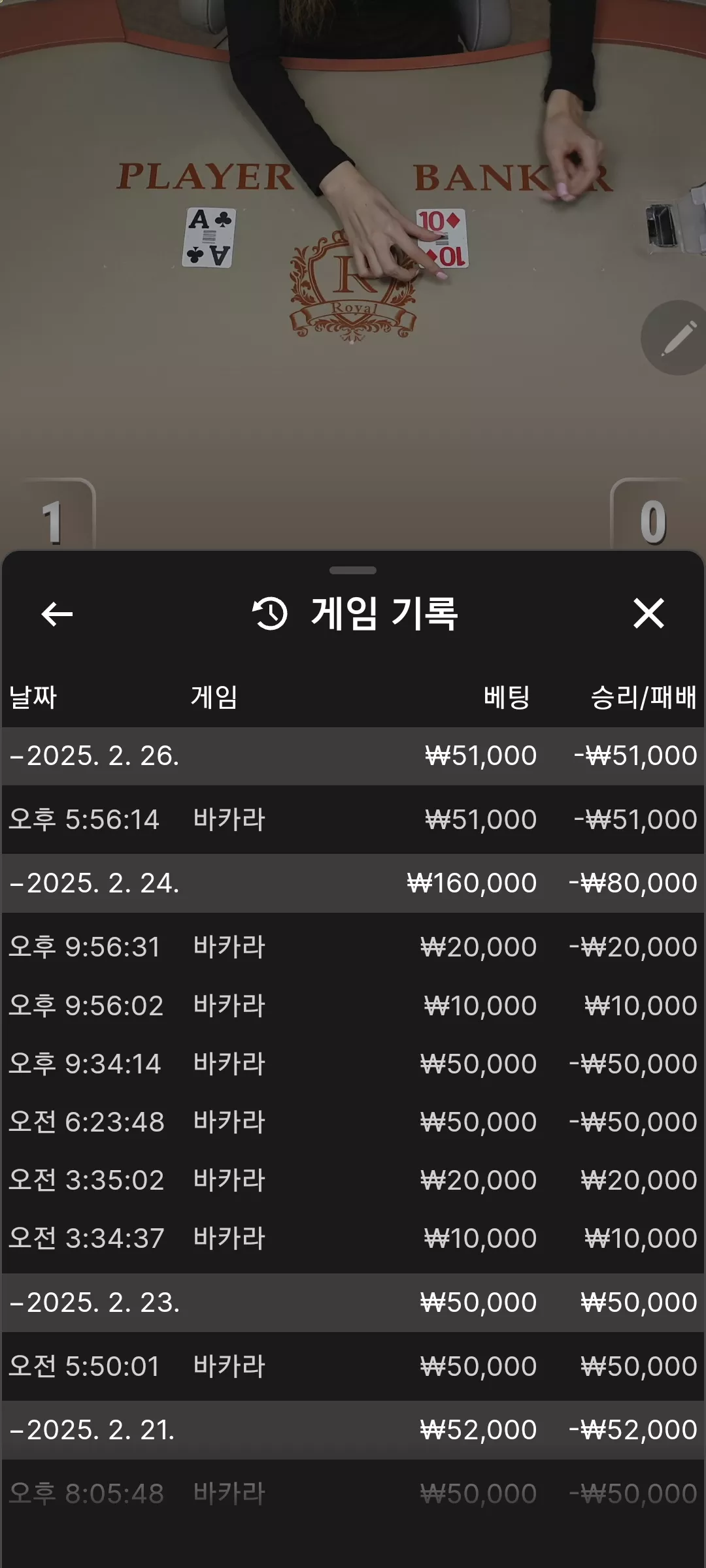Image resolution: width=706 pixels, height=1568 pixels.
Task: Open the 오전 5:50:01 baccarat record
Action: pos(353,1366)
